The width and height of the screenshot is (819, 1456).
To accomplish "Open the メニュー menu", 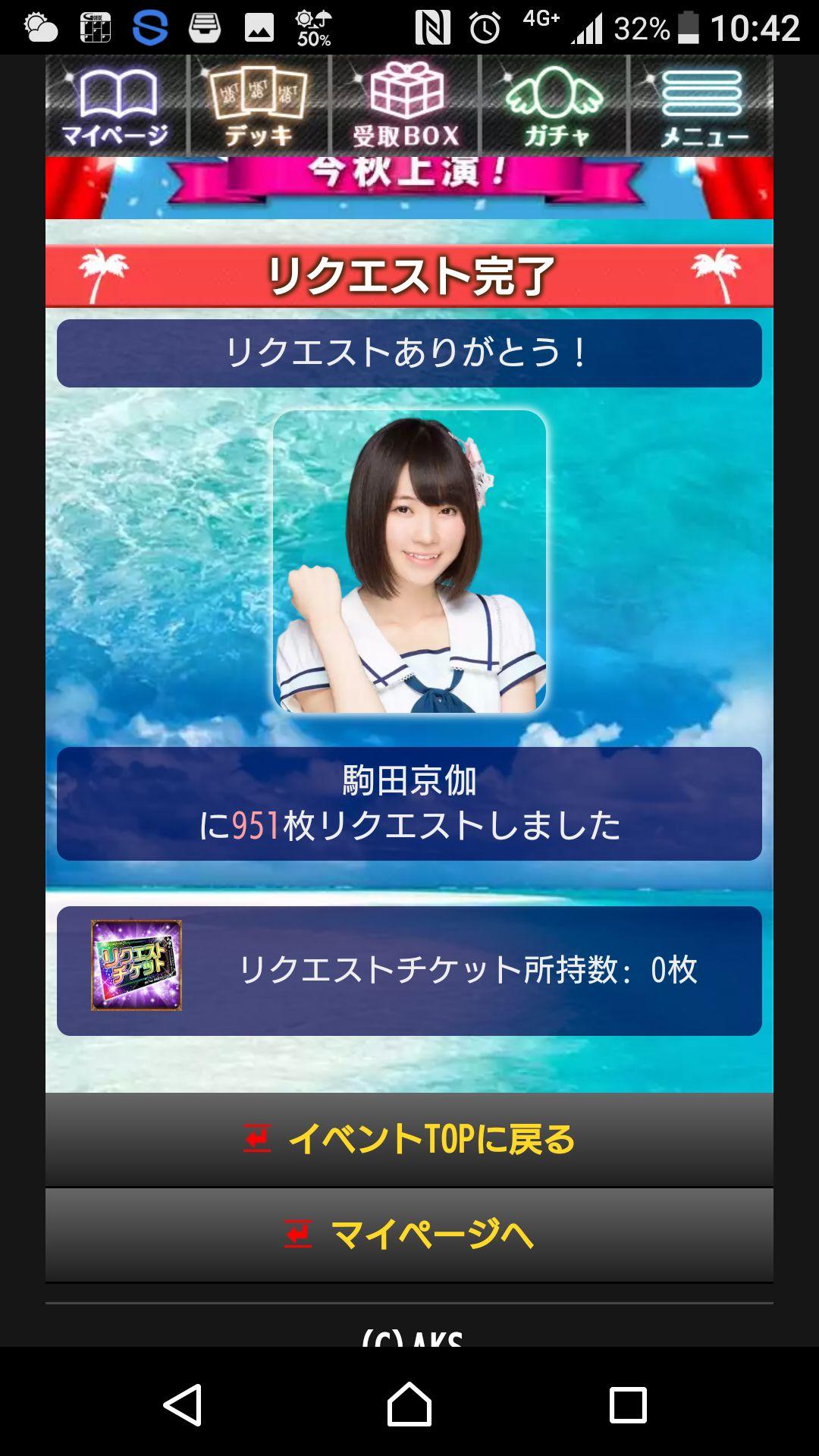I will [x=702, y=106].
